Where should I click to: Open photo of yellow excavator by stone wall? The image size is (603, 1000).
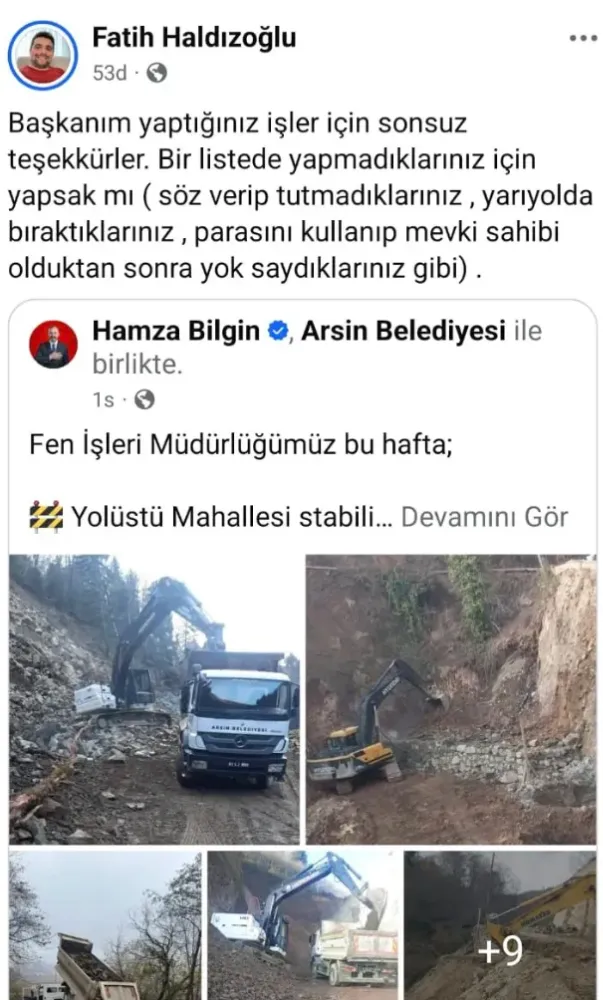click(x=450, y=699)
